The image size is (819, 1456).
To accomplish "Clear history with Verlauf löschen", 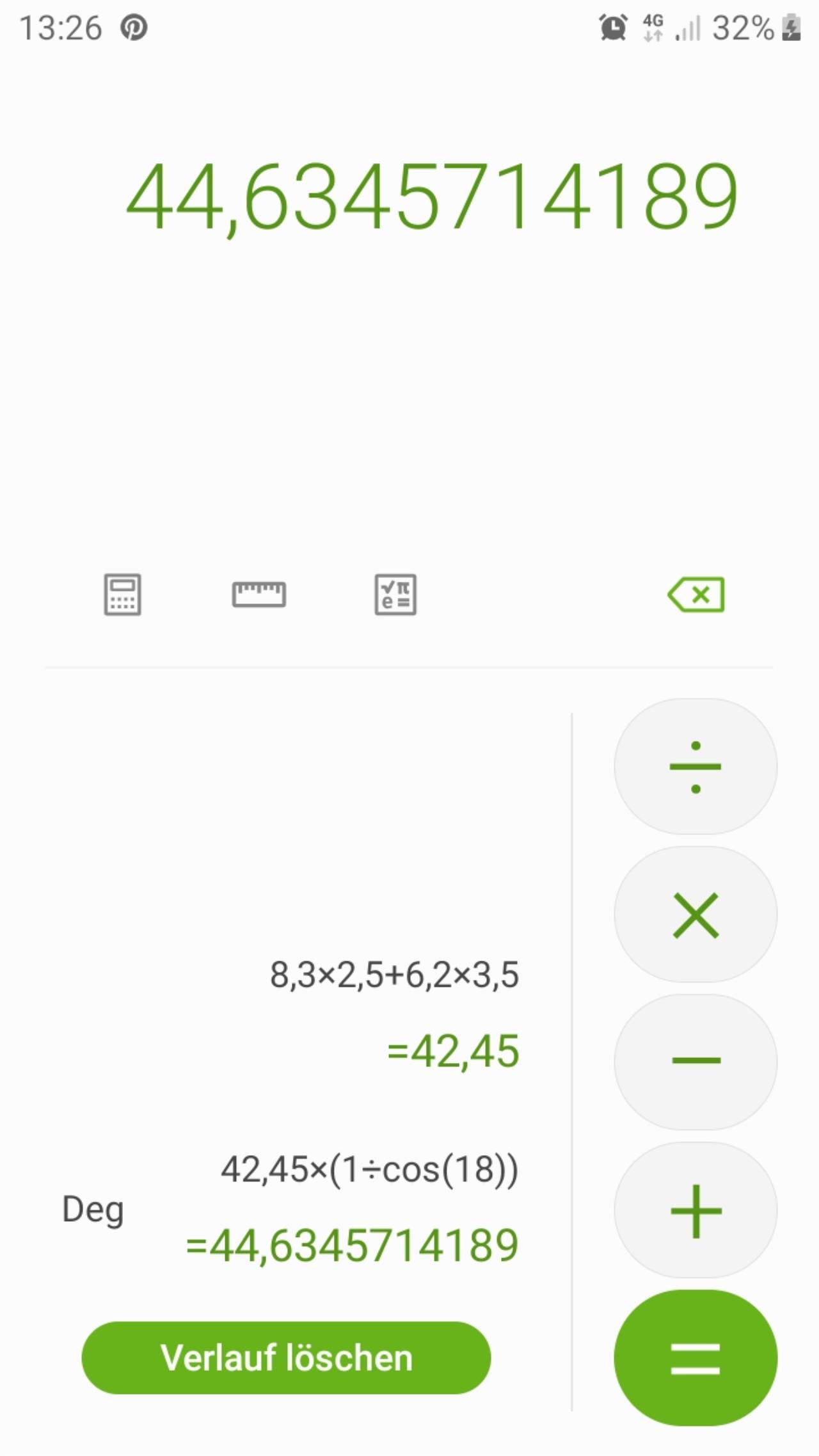I will pos(286,1358).
